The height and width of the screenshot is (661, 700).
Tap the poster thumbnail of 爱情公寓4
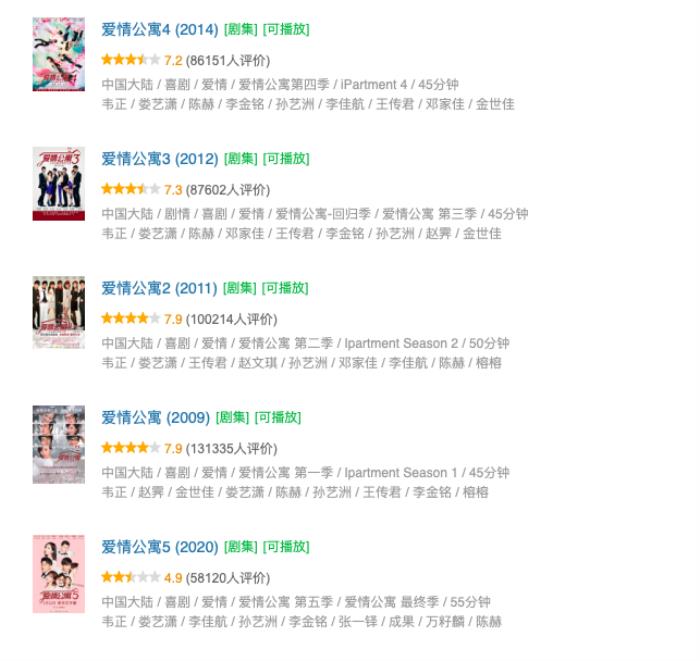click(x=58, y=54)
